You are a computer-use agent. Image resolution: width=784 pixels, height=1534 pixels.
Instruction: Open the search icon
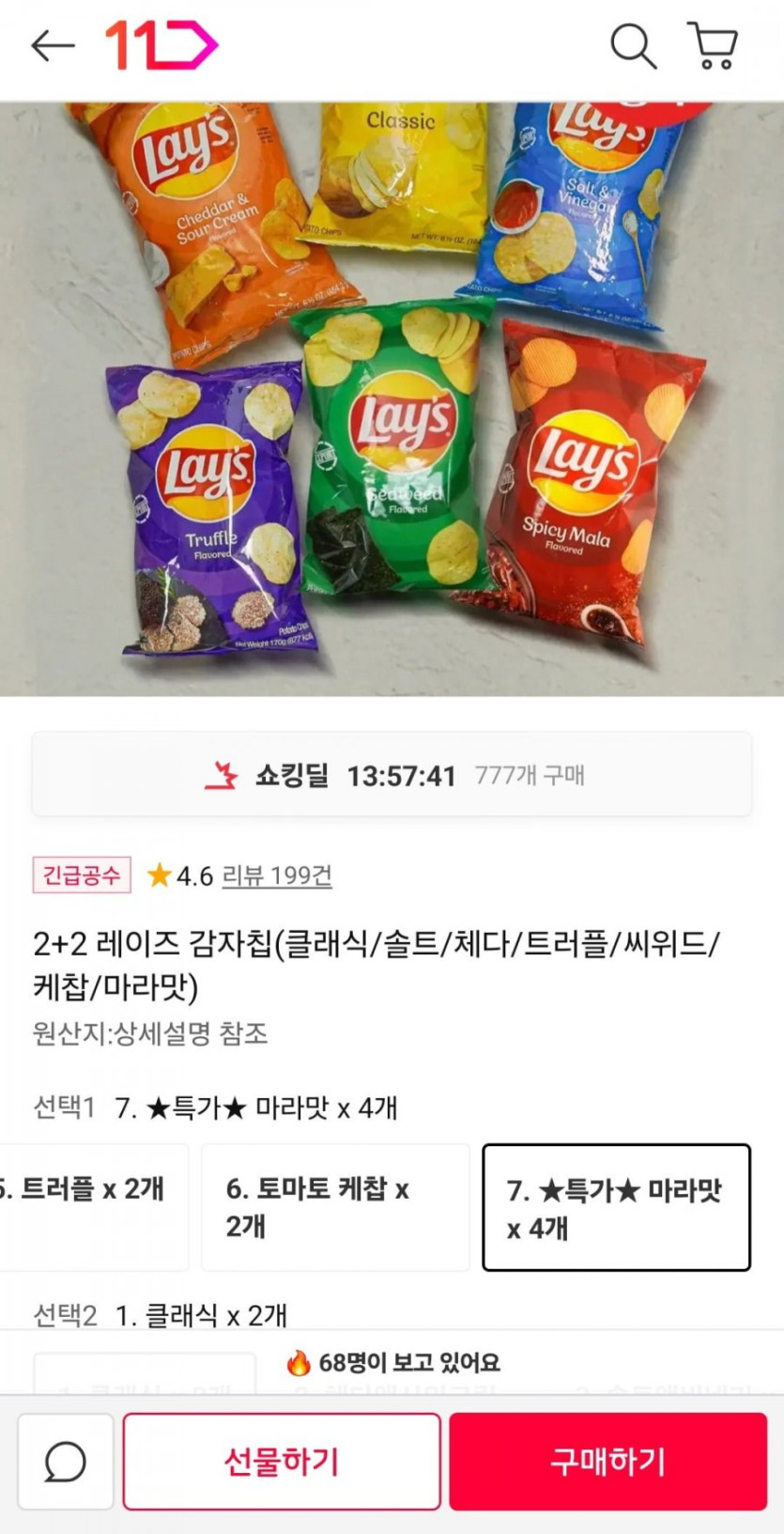pyautogui.click(x=633, y=45)
